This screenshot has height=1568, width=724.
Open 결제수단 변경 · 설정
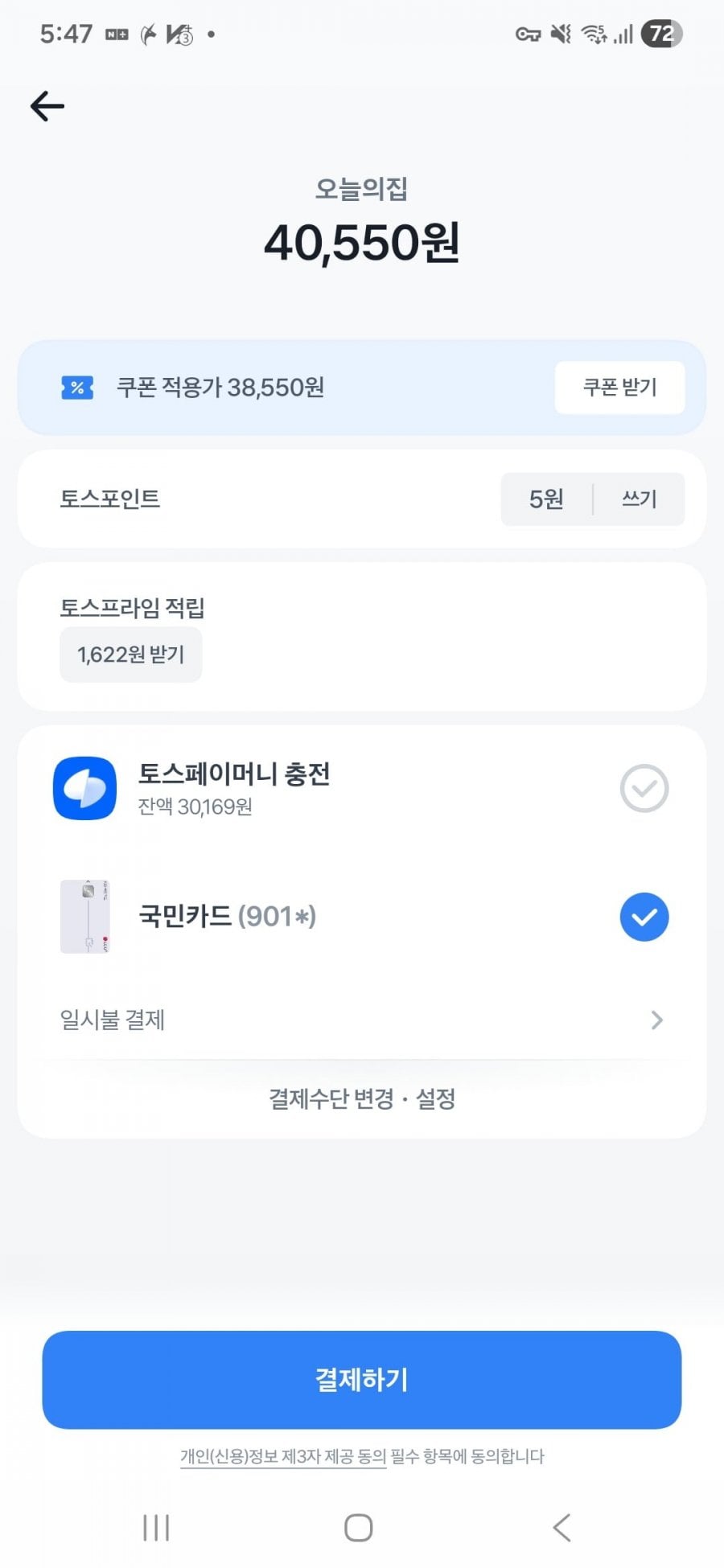362,1098
